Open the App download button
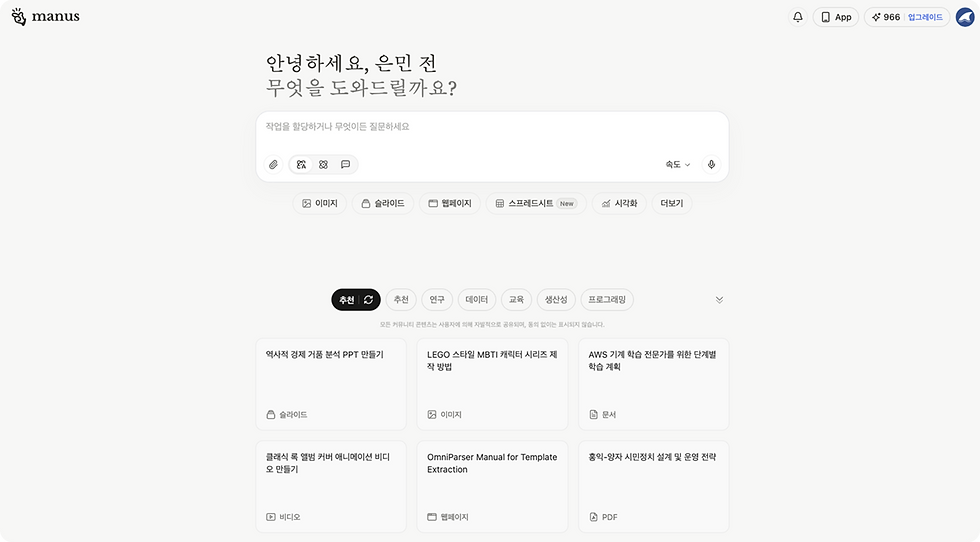The width and height of the screenshot is (980, 542). 835,17
